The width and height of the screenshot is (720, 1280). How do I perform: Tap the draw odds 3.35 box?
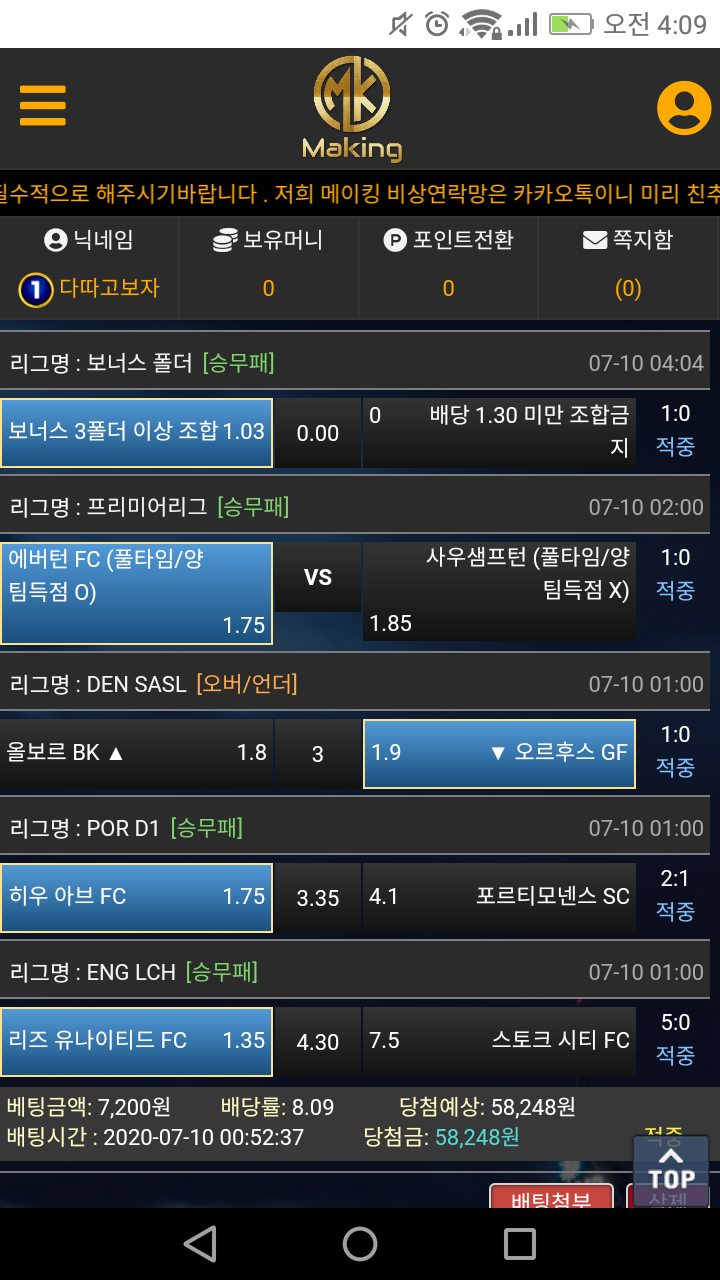coord(318,897)
